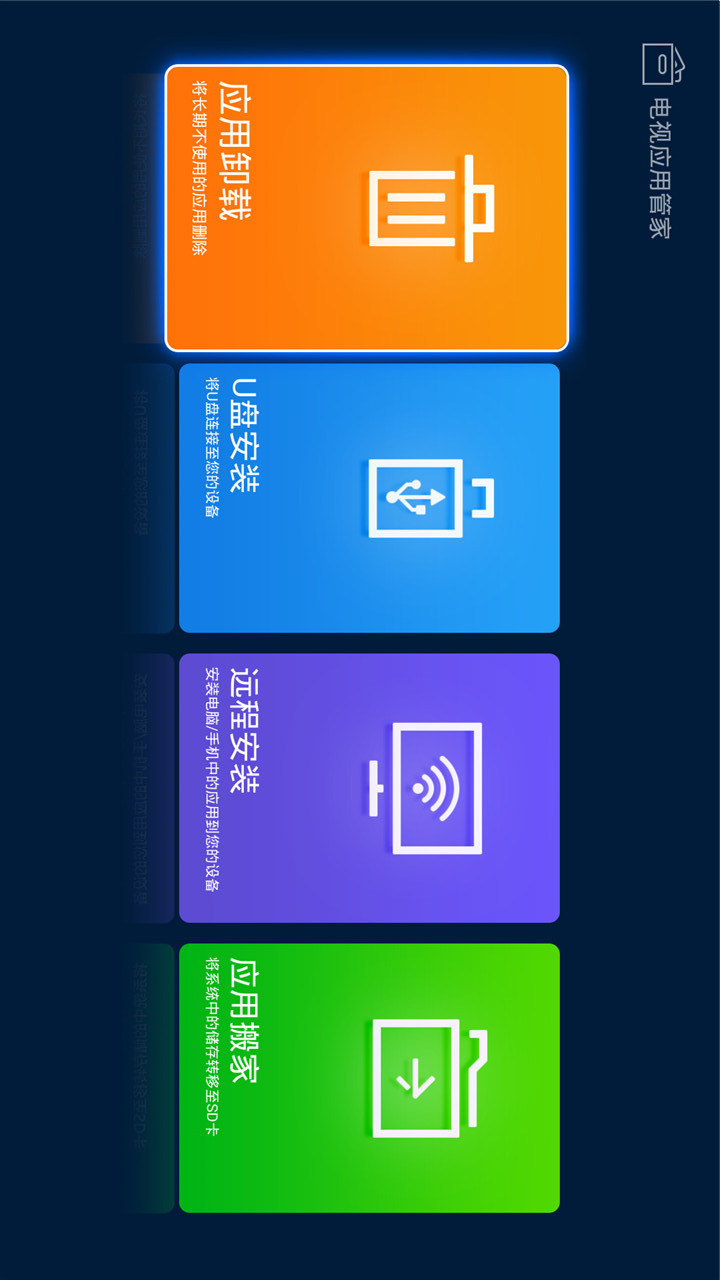Open the 应用卸载 card
720x1280 pixels.
(367, 208)
